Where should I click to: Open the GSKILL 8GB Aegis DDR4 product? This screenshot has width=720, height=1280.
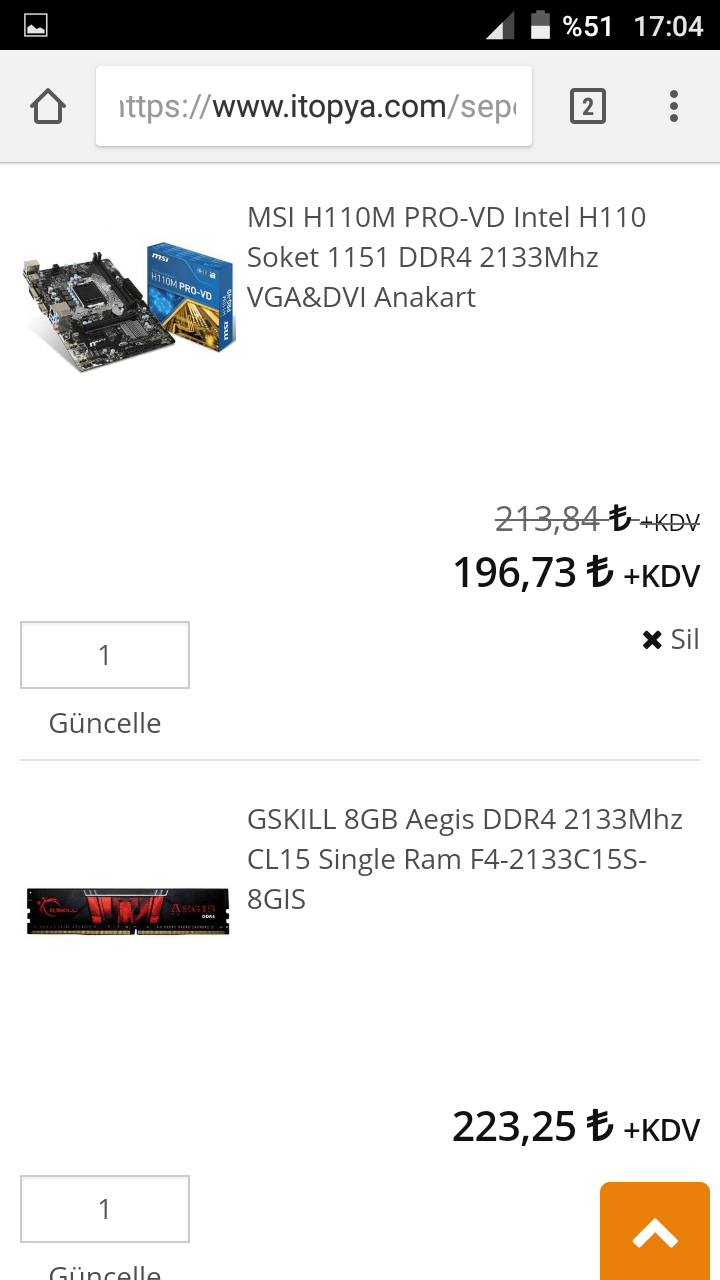coord(464,859)
